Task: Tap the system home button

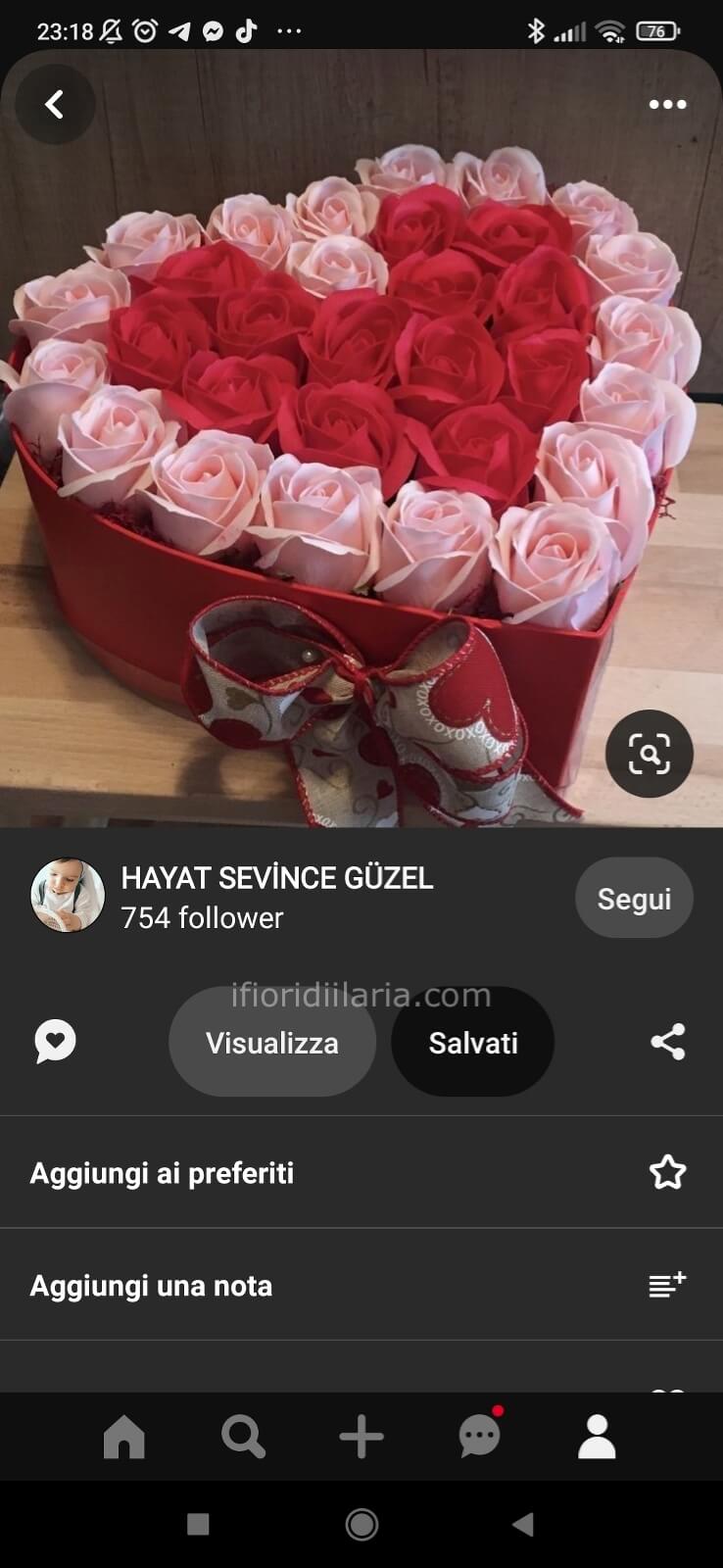Action: (x=361, y=1525)
